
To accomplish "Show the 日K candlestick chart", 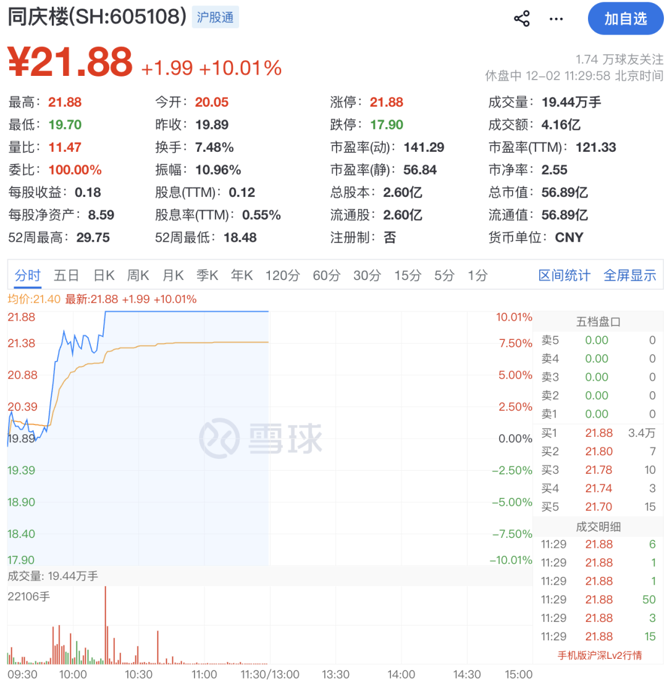I will coord(104,275).
